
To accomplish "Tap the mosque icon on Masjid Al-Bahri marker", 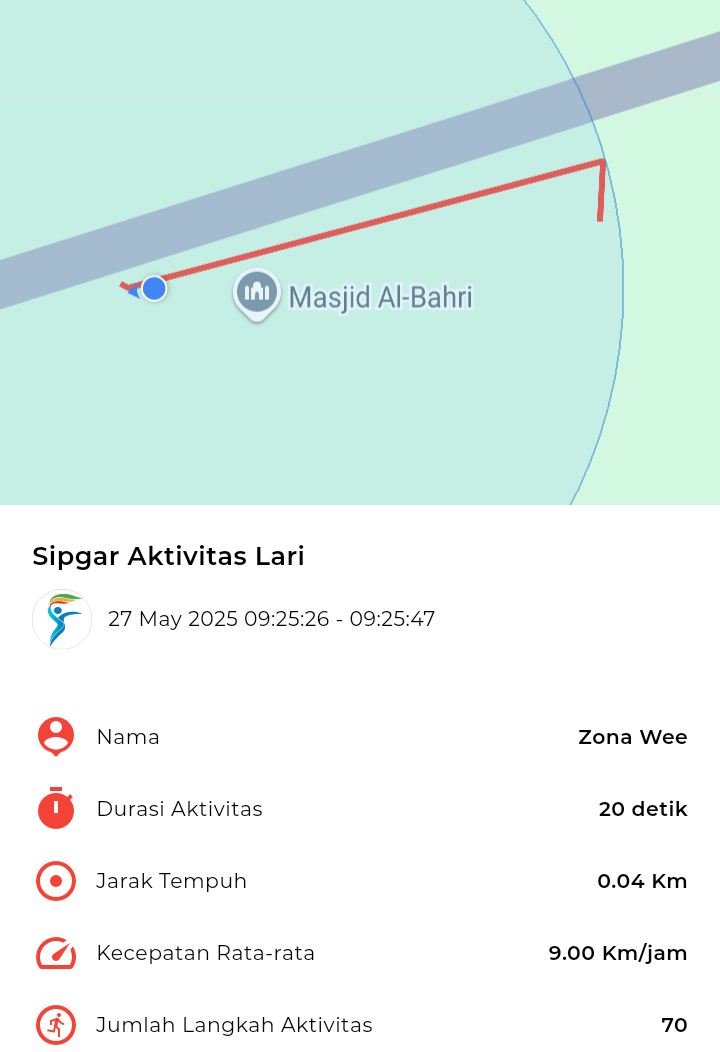I will 256,292.
